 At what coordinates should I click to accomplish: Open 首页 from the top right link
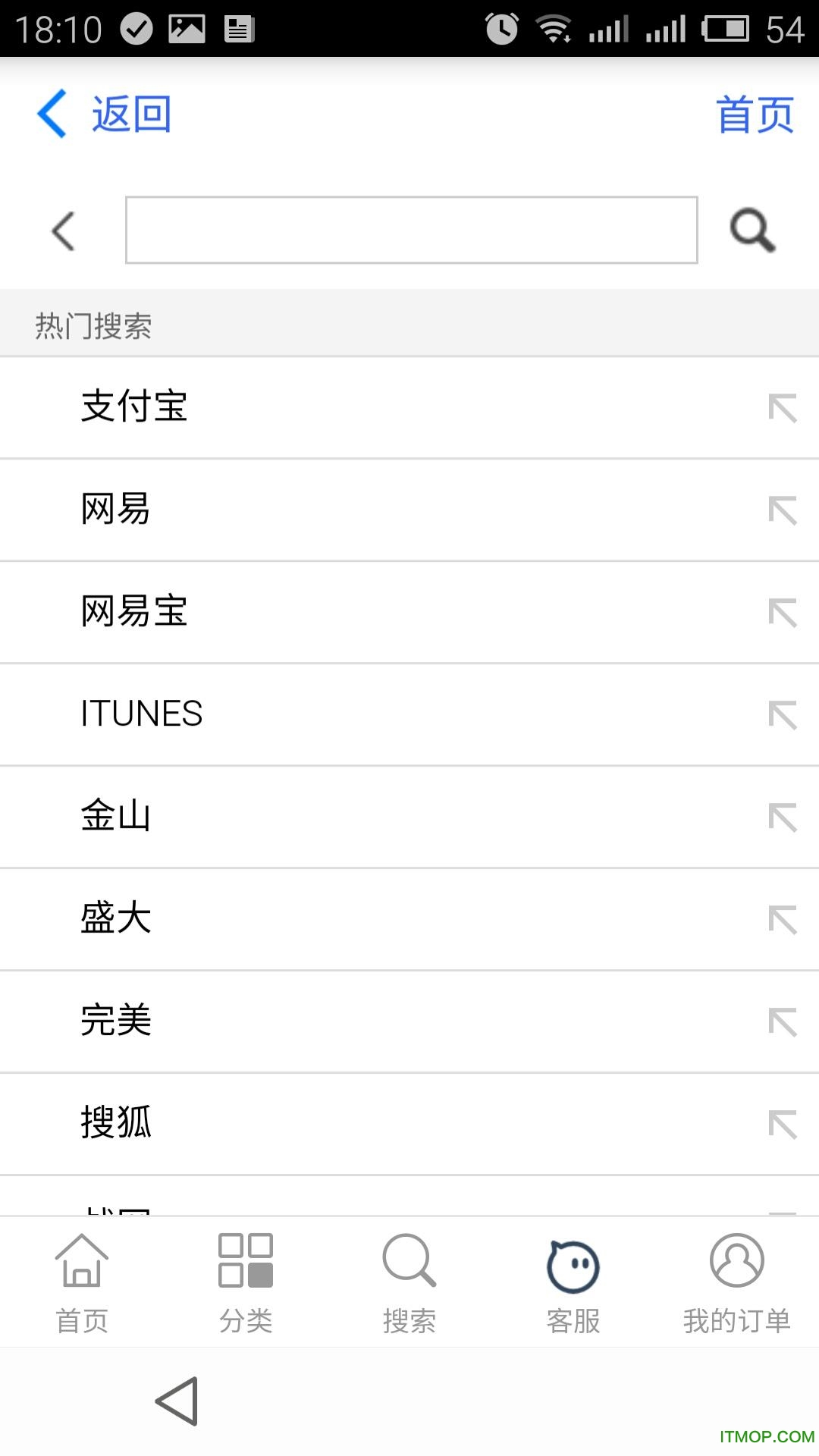(756, 114)
